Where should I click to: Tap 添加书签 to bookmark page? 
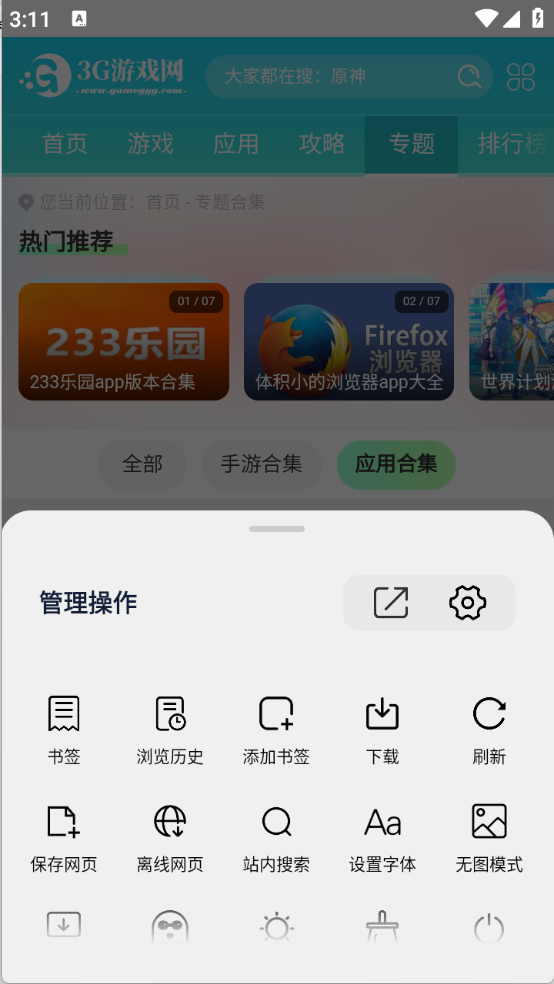[x=276, y=730]
